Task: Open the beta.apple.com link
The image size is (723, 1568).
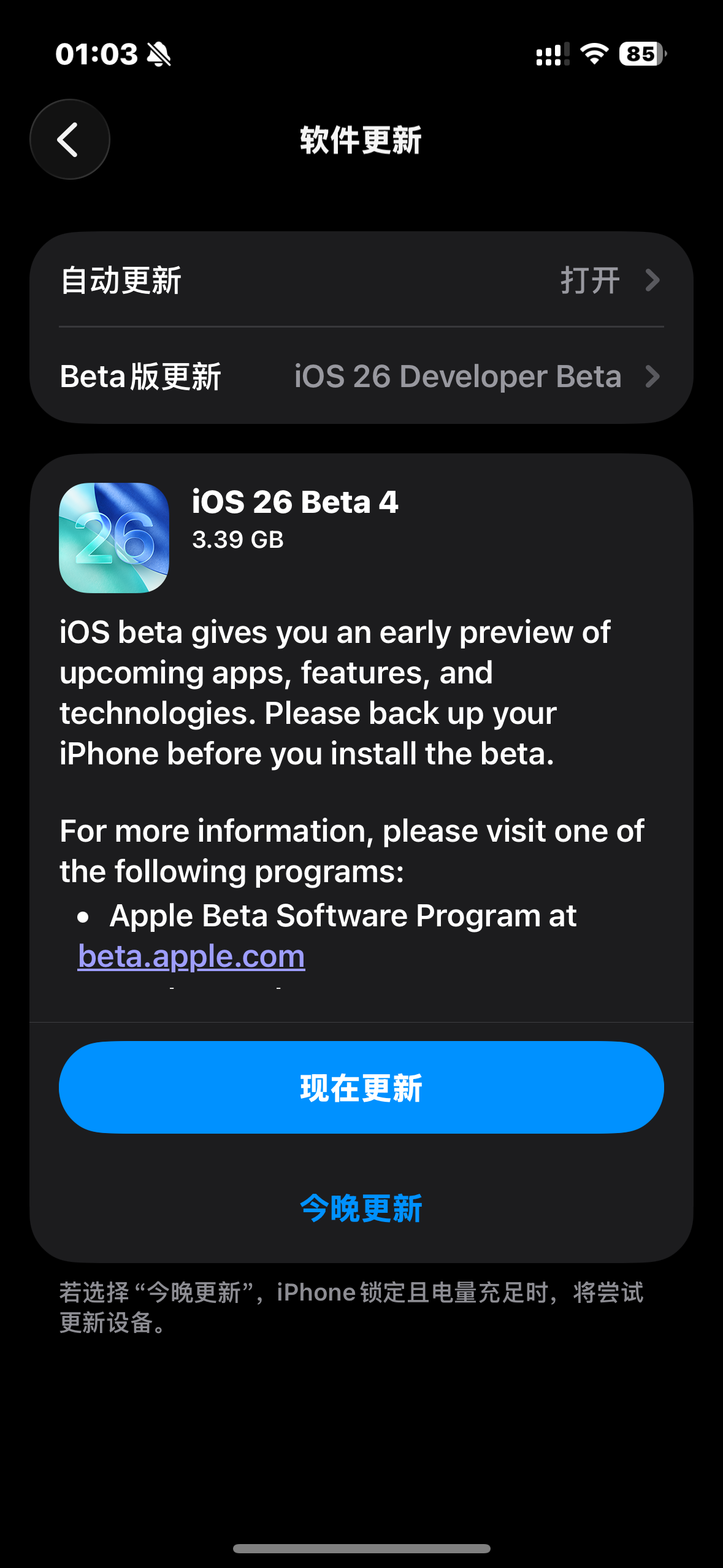Action: click(x=191, y=956)
